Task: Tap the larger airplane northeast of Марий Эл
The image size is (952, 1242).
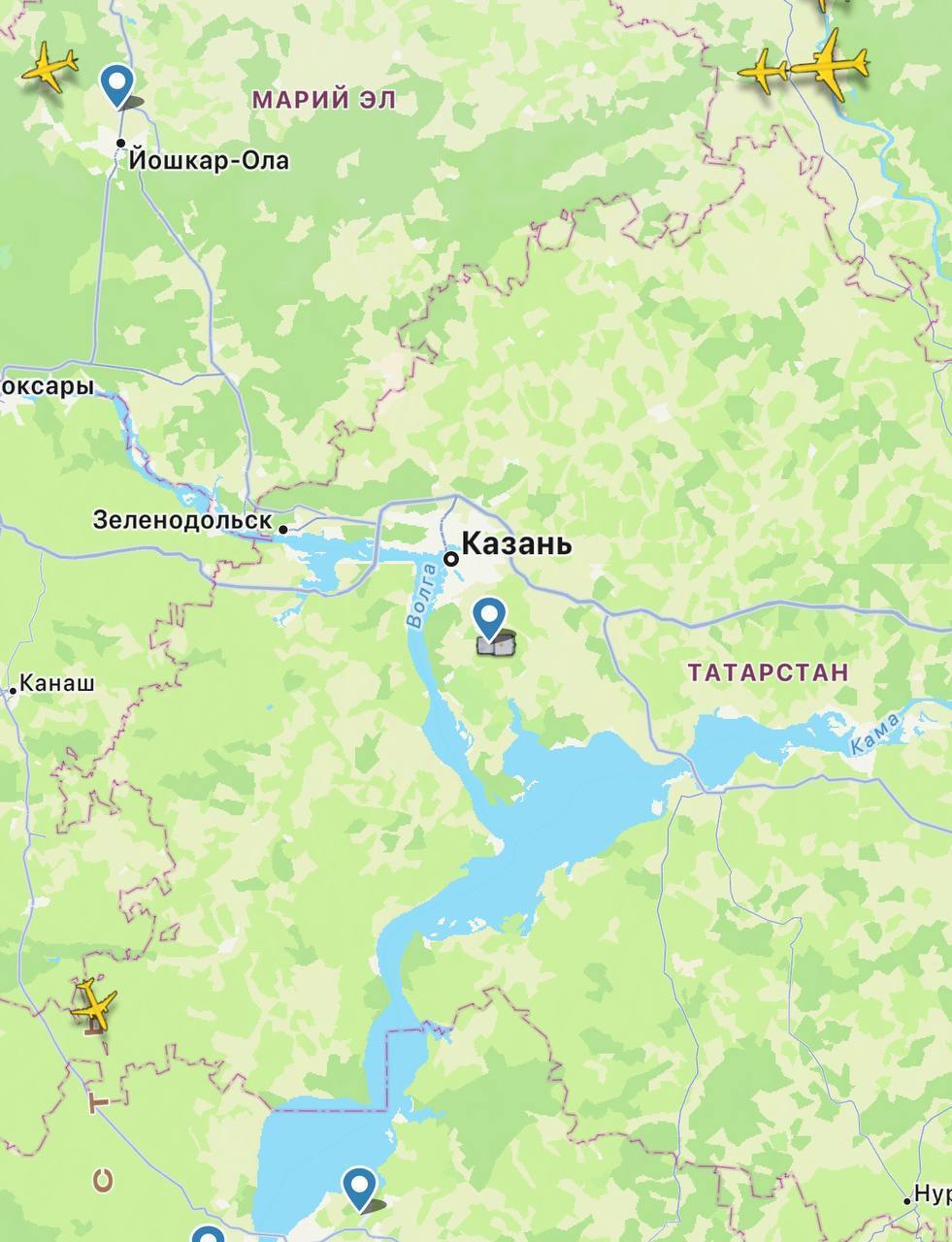Action: click(832, 65)
